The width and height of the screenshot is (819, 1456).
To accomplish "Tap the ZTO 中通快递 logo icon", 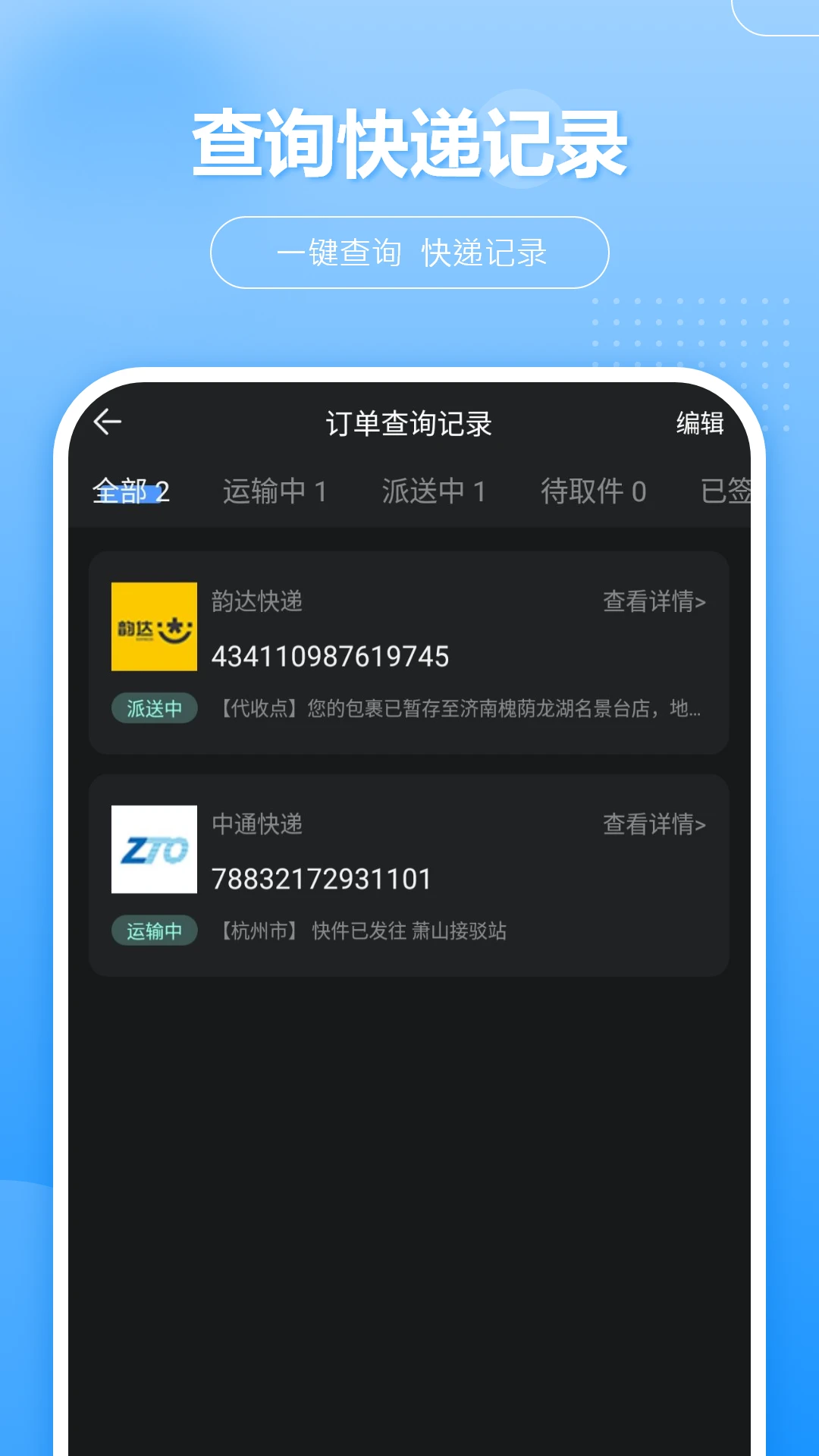I will [154, 851].
